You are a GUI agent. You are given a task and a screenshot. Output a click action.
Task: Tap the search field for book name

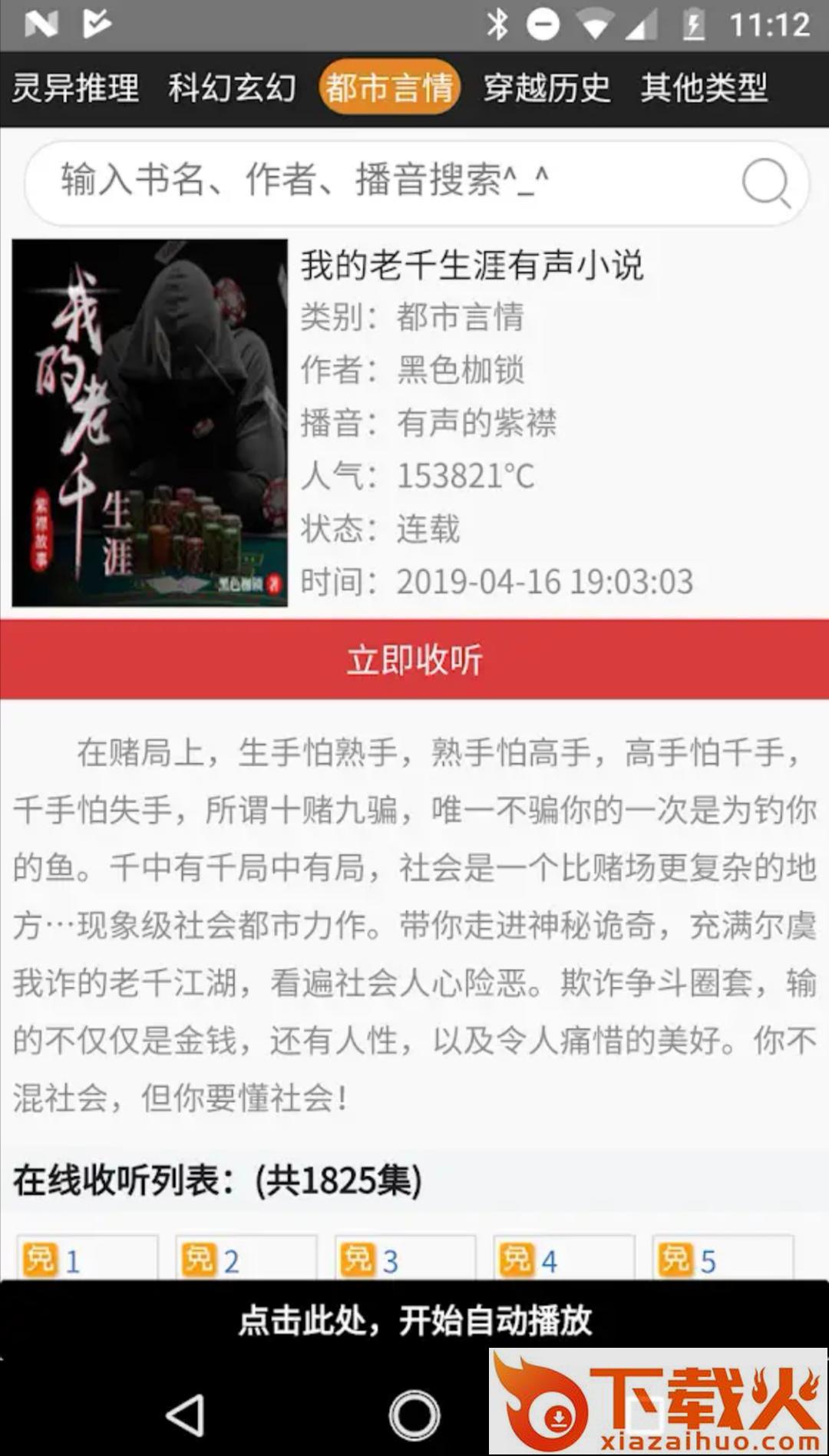pyautogui.click(x=384, y=182)
